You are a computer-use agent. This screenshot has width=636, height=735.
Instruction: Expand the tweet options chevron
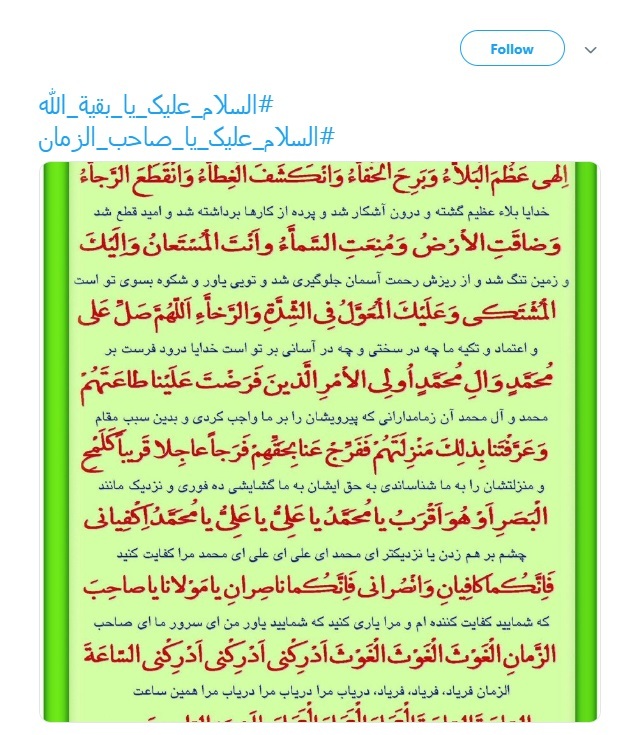coord(590,50)
